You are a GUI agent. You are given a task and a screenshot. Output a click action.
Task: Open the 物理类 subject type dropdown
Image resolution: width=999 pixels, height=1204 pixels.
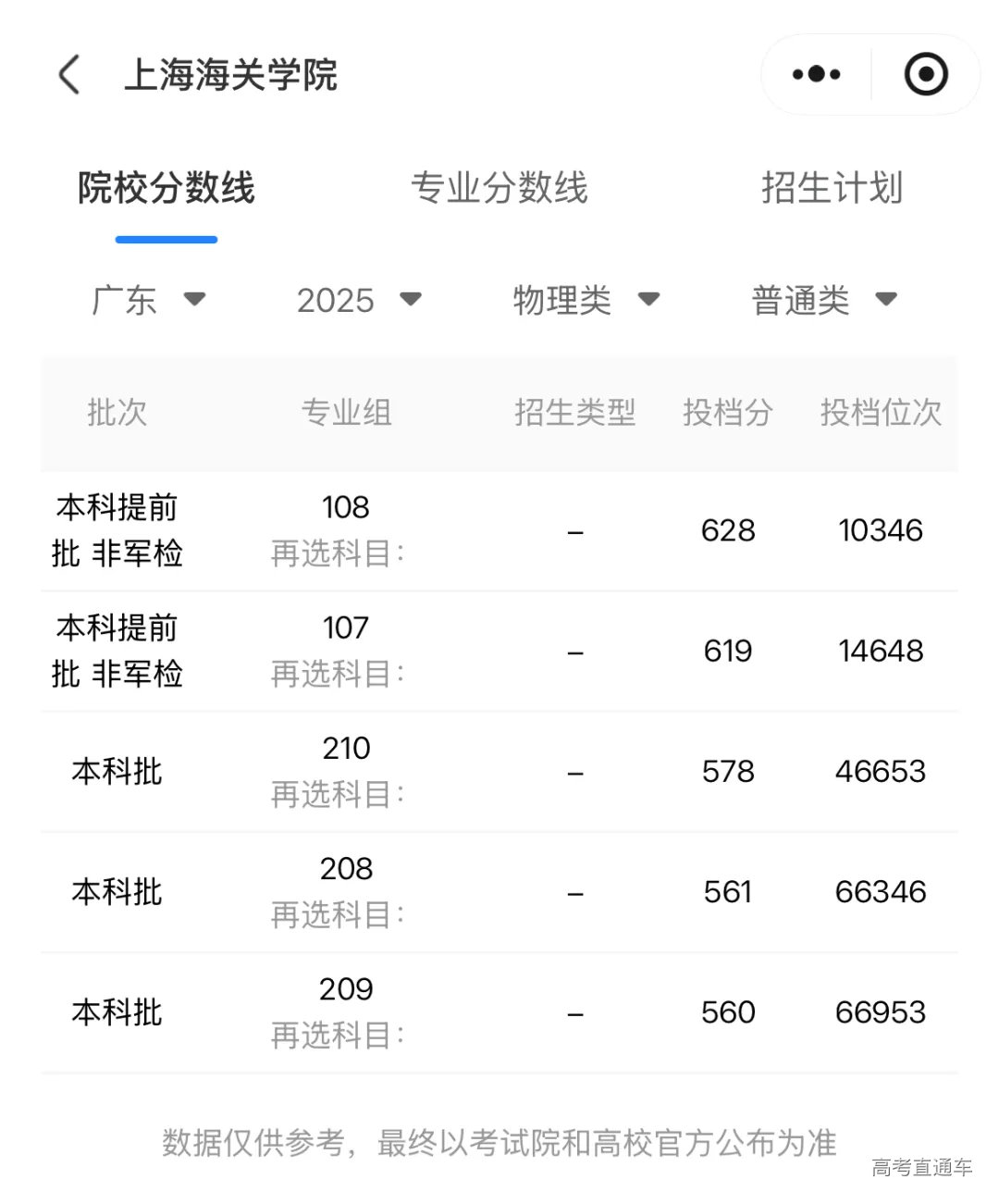click(586, 300)
